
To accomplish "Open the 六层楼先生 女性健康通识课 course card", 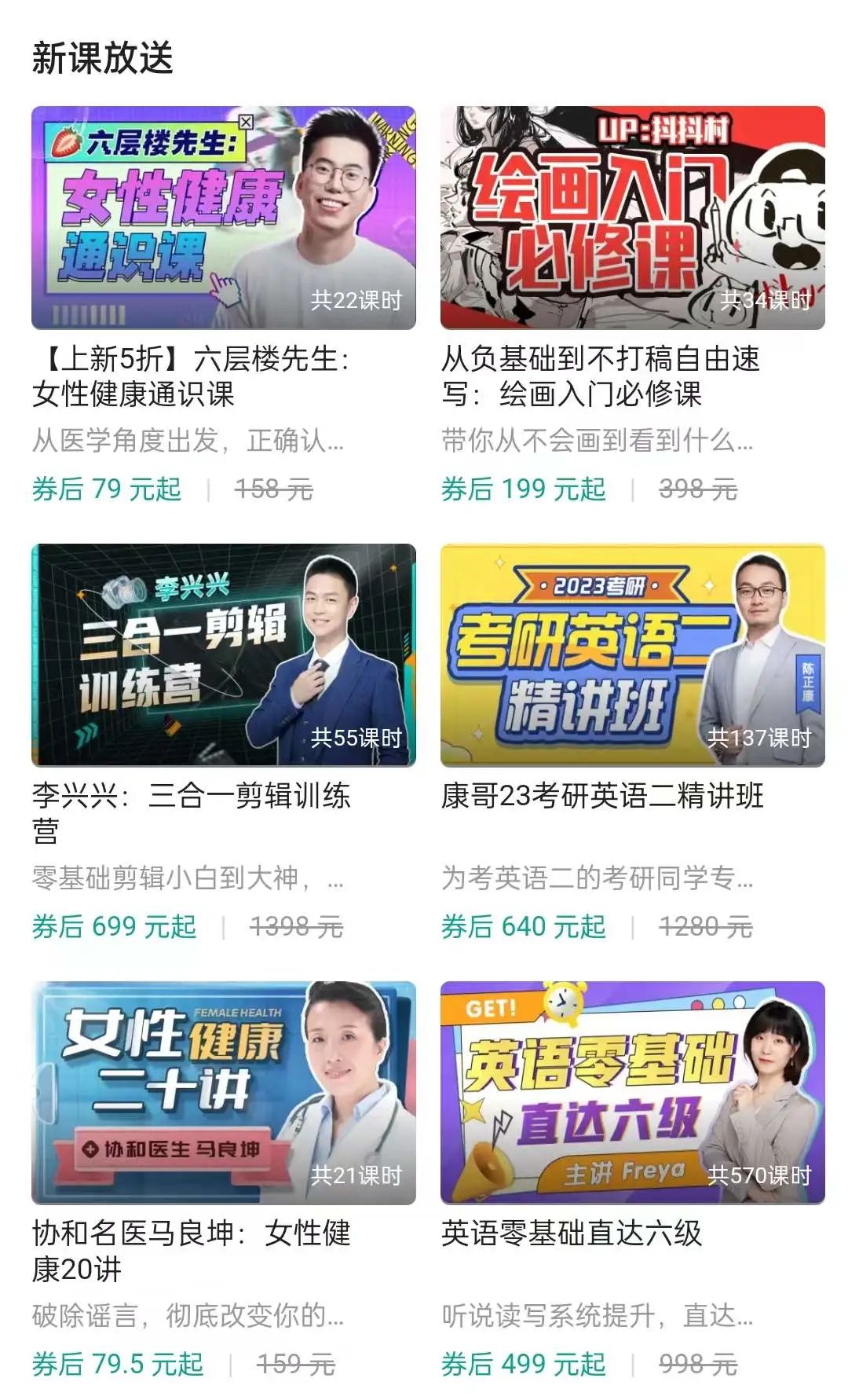I will click(x=224, y=218).
